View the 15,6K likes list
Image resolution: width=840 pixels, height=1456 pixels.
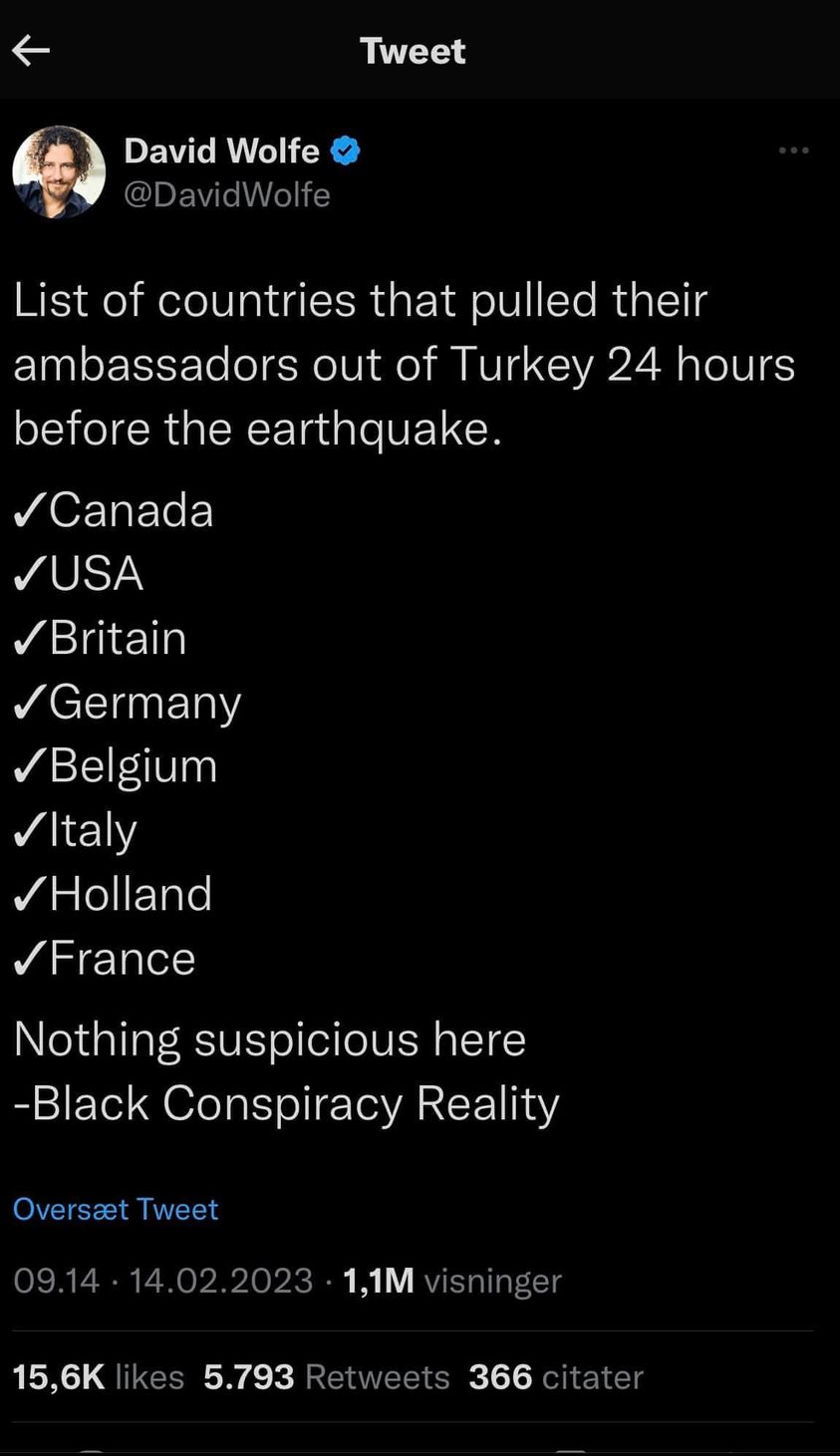pos(99,1376)
